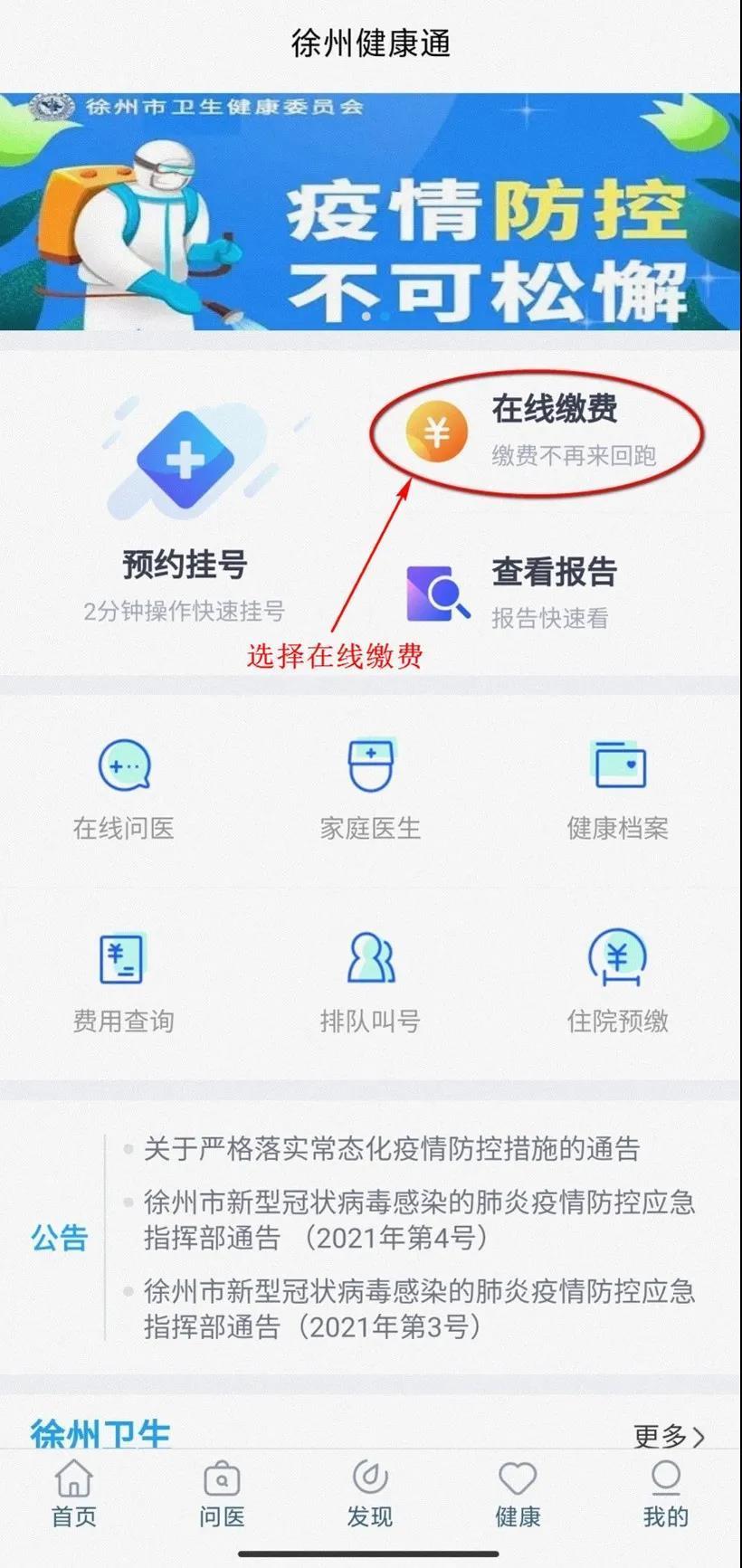Go to the 发现 tab
Image resolution: width=742 pixels, height=1568 pixels.
(x=370, y=1493)
